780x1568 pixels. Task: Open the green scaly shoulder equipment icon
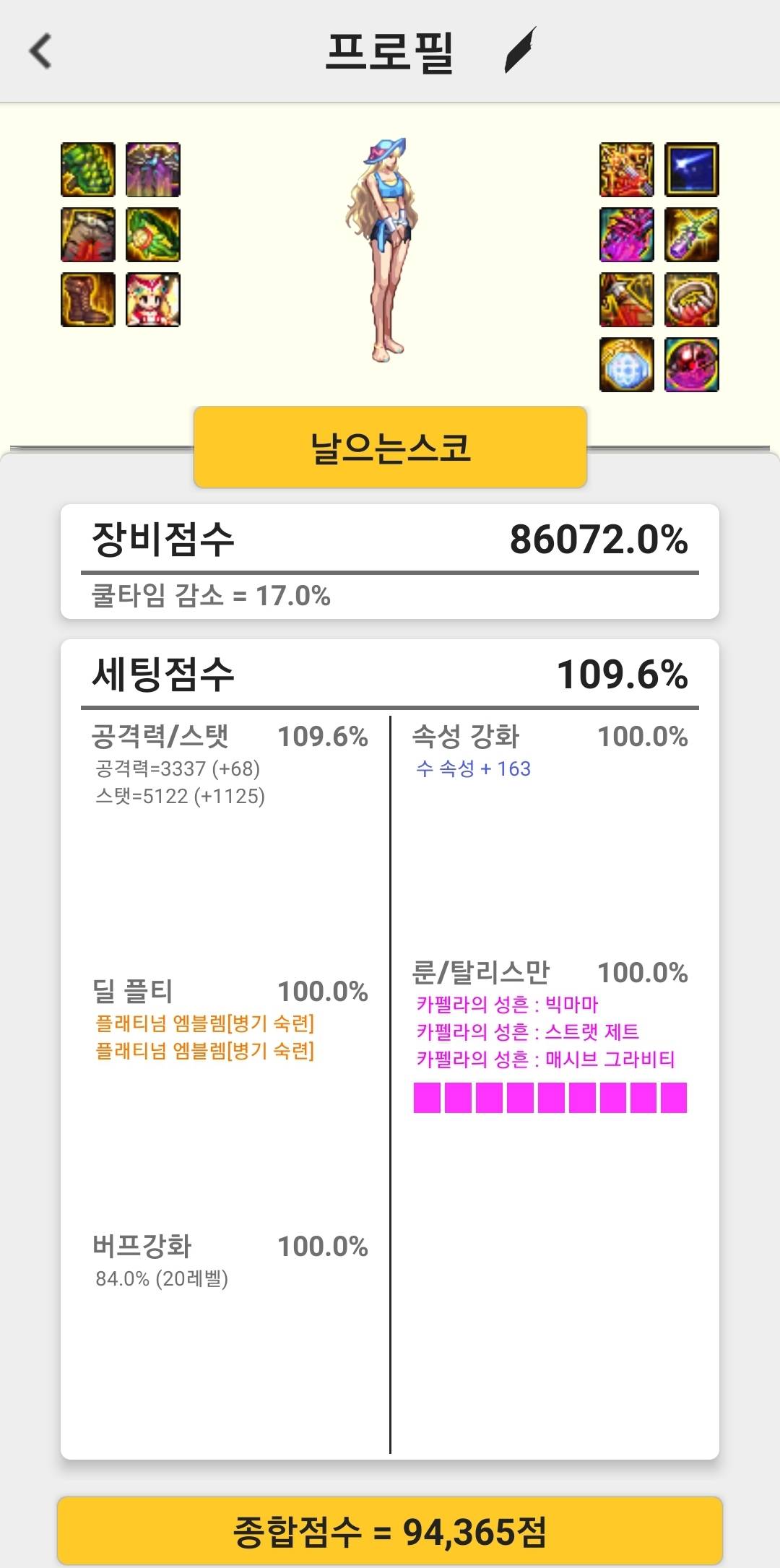(x=88, y=170)
